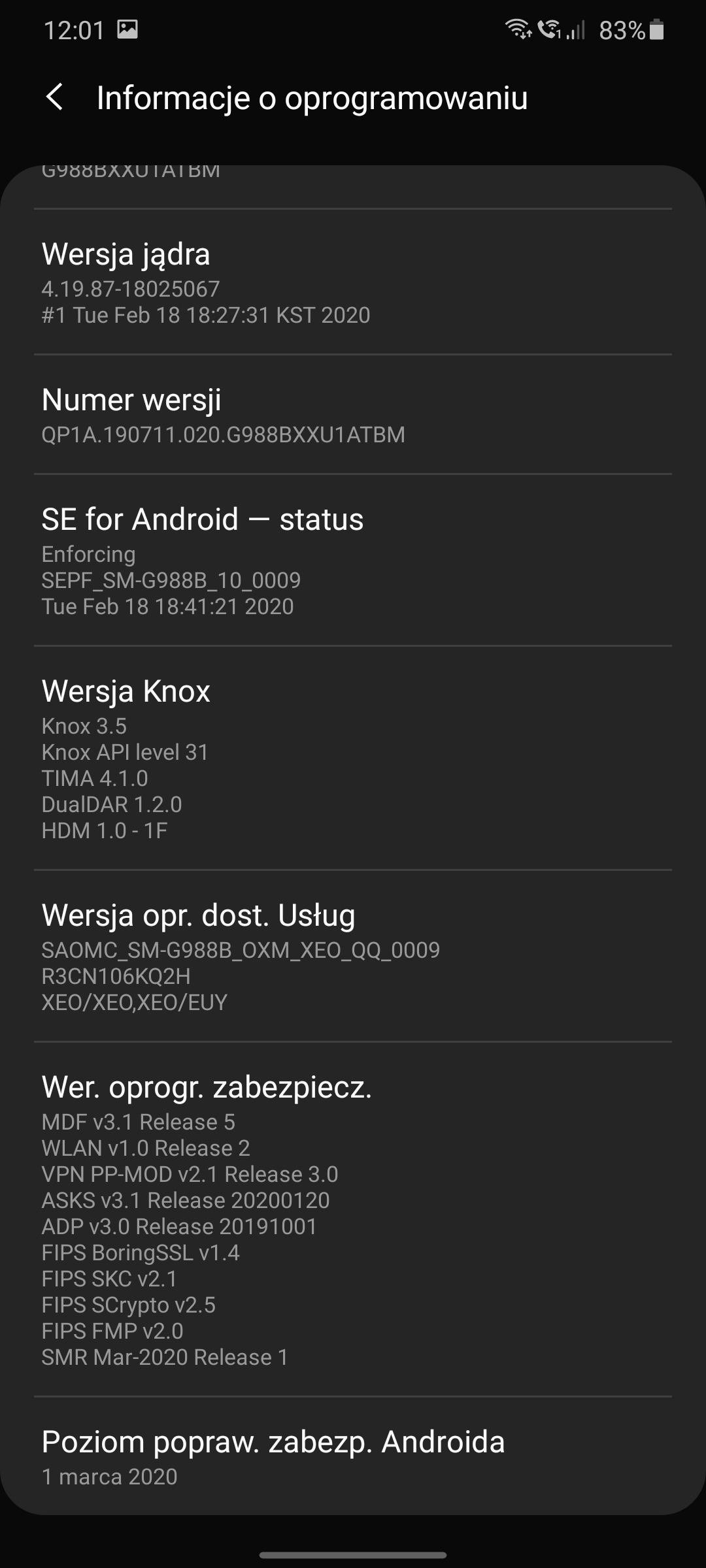706x1568 pixels.
Task: Tap the Numer wersji row
Action: 353,414
